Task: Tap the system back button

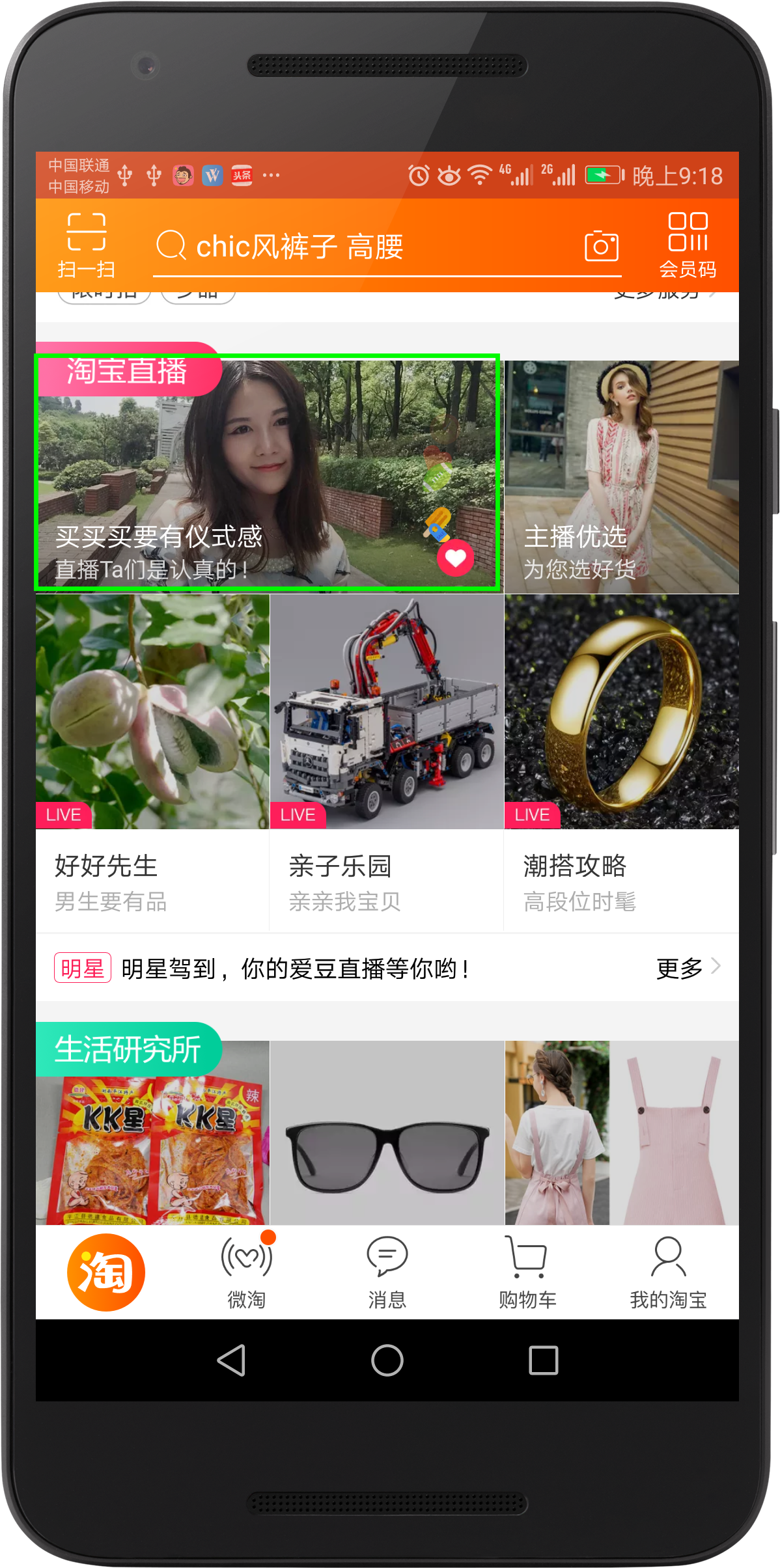Action: (231, 1360)
